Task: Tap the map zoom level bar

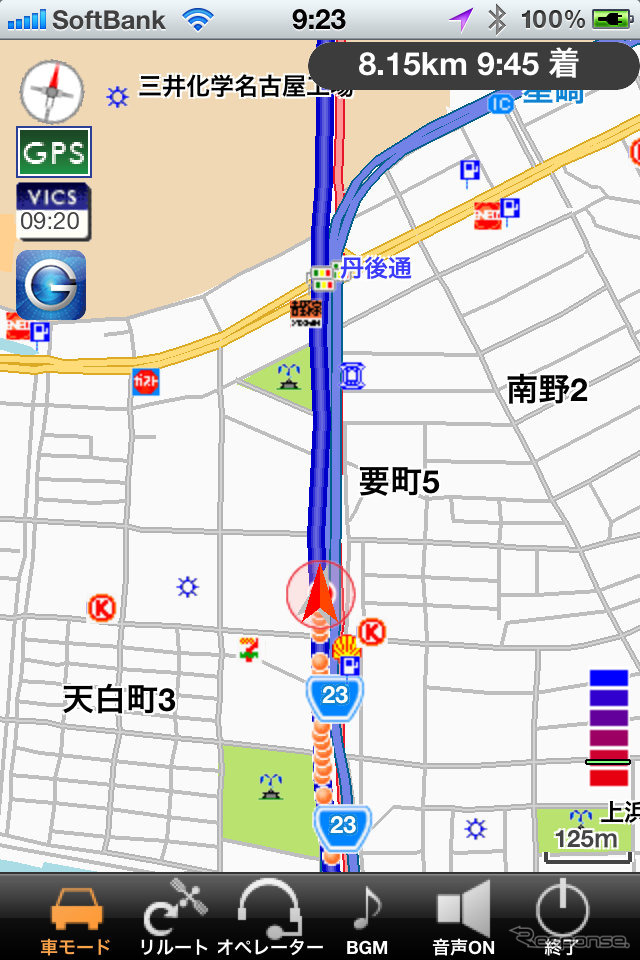Action: [609, 727]
